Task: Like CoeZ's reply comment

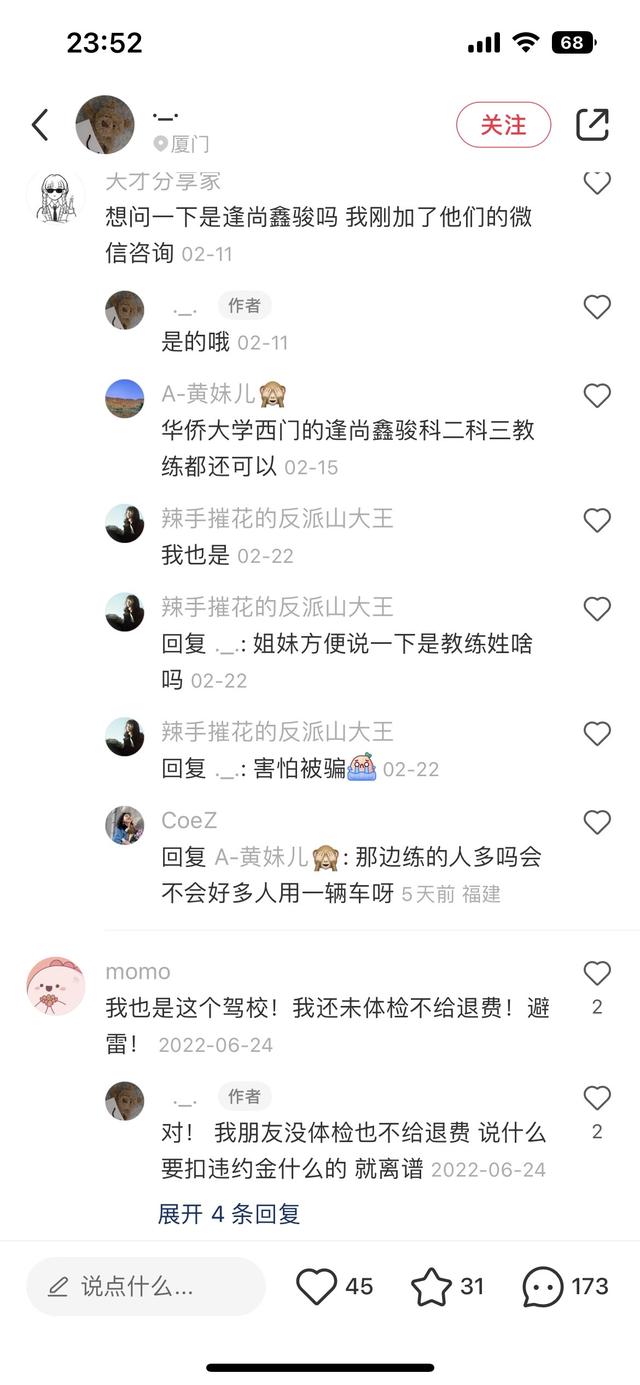Action: (x=597, y=822)
